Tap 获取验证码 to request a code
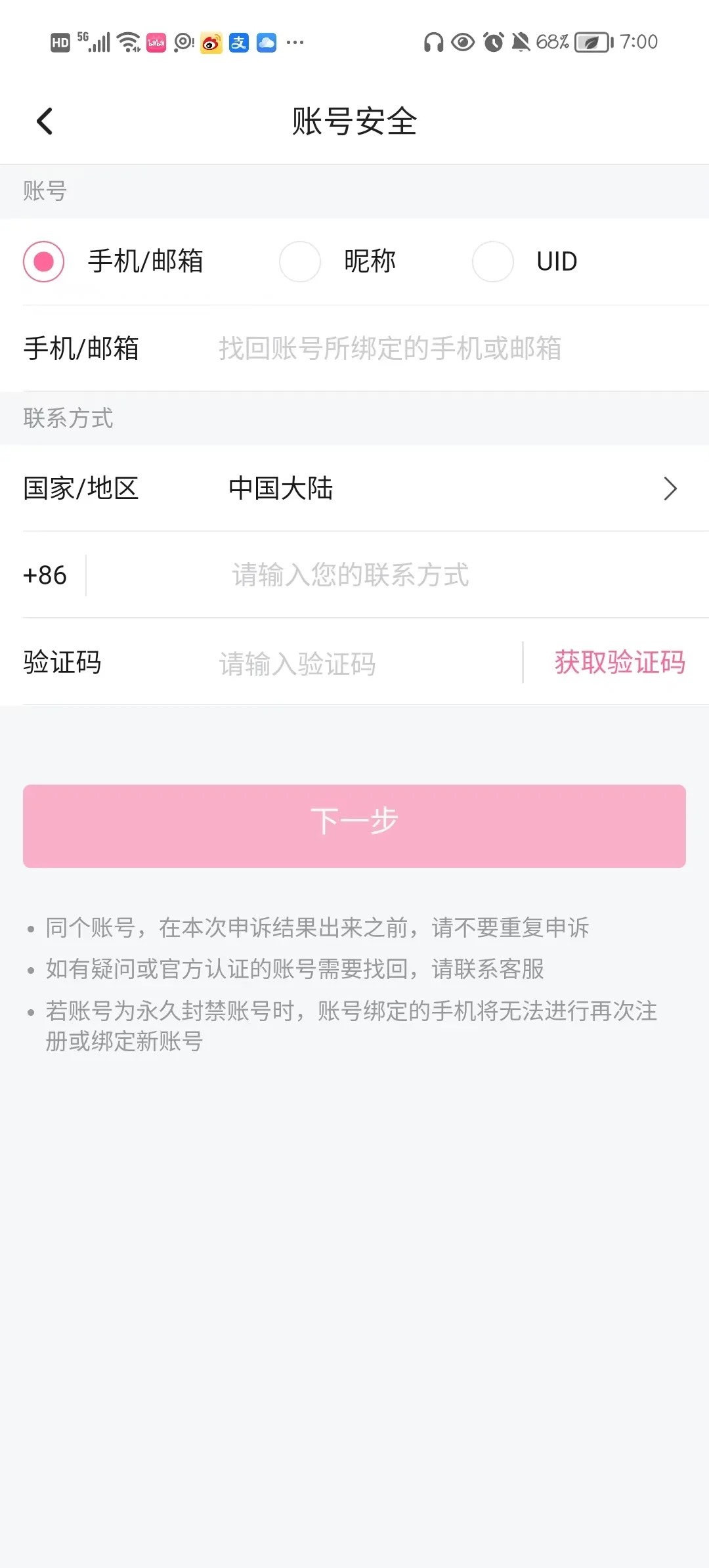Screen dimensions: 709x1568 (x=618, y=664)
